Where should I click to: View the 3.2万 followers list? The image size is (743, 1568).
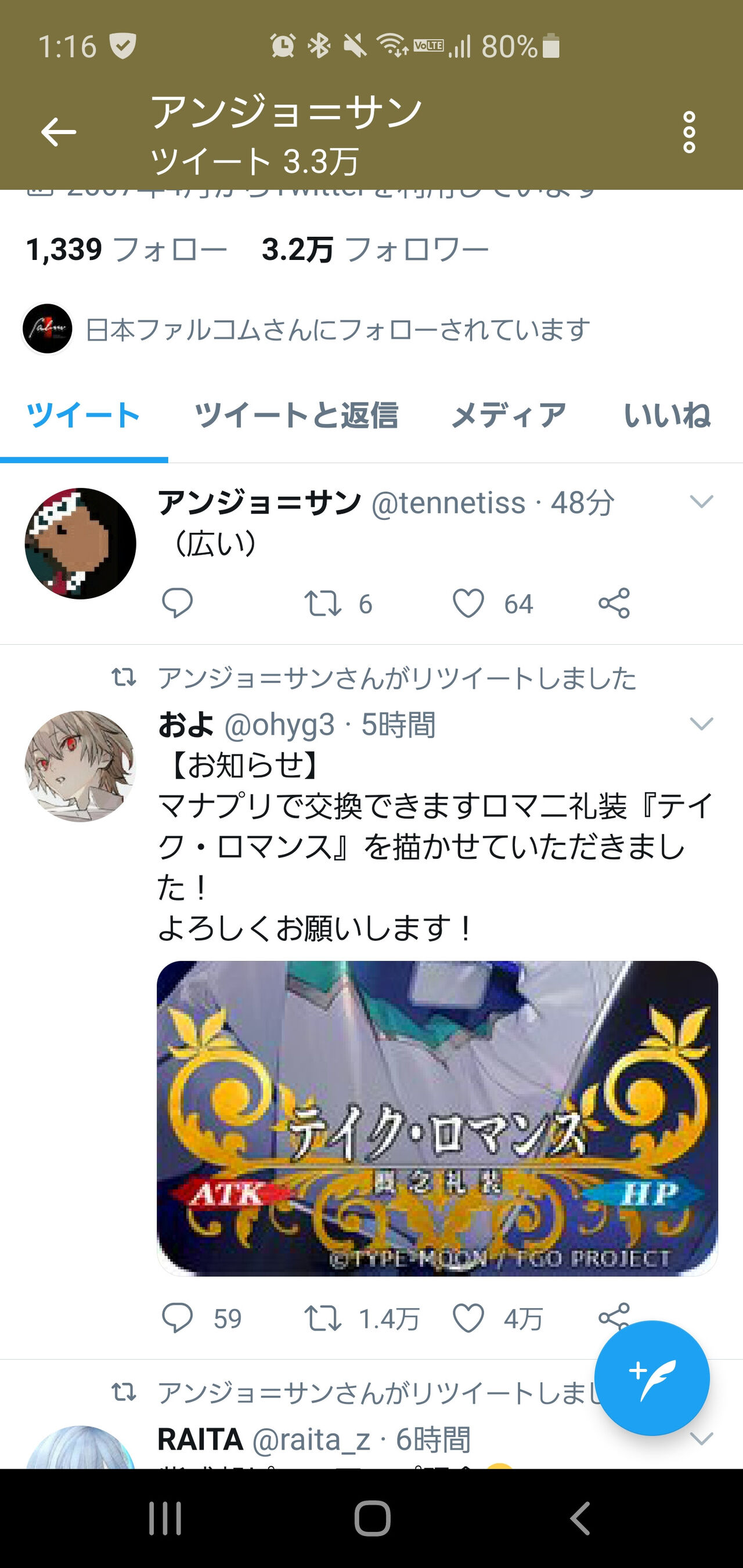373,248
